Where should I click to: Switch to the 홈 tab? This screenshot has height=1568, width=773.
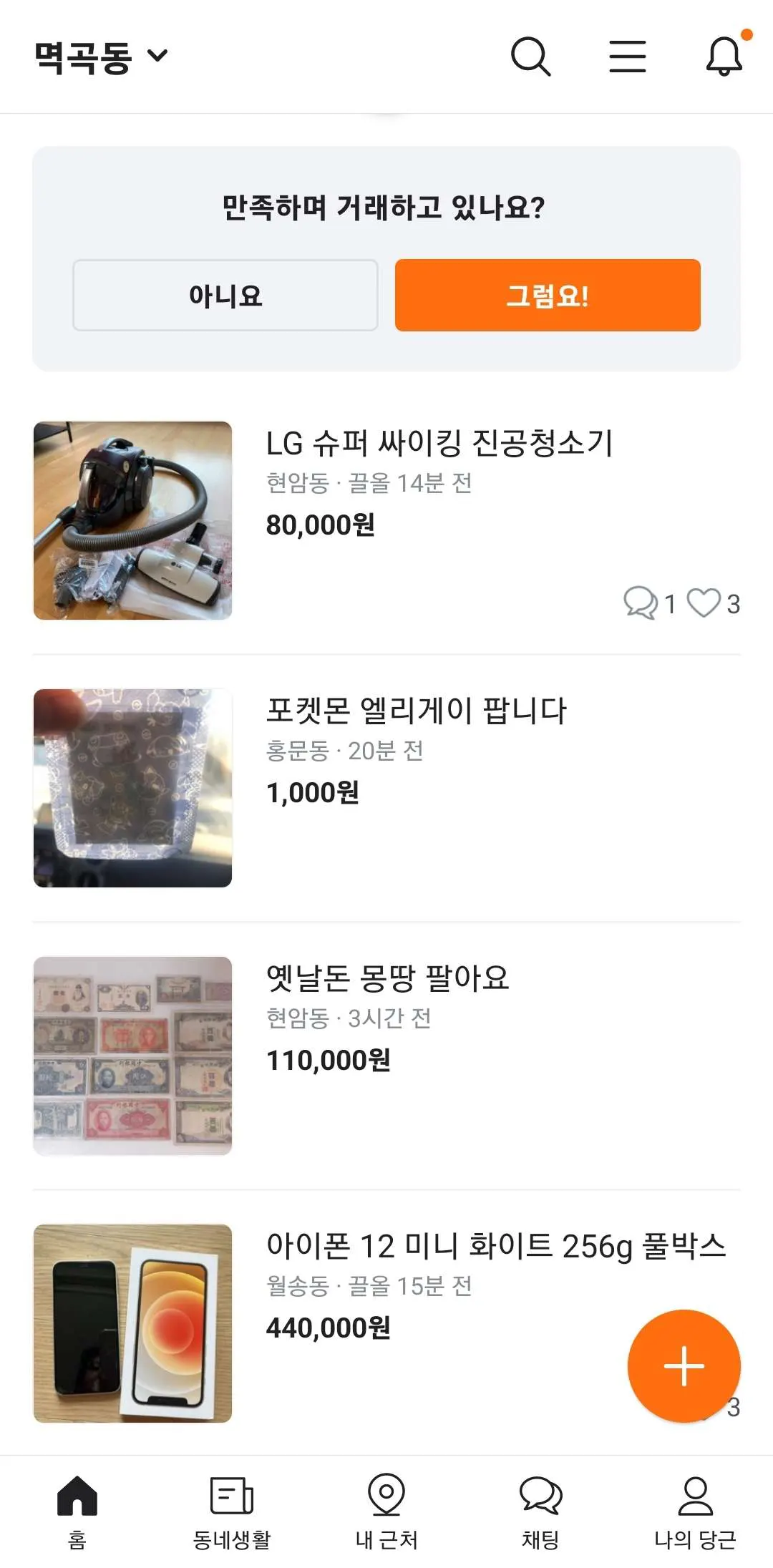point(77,1511)
